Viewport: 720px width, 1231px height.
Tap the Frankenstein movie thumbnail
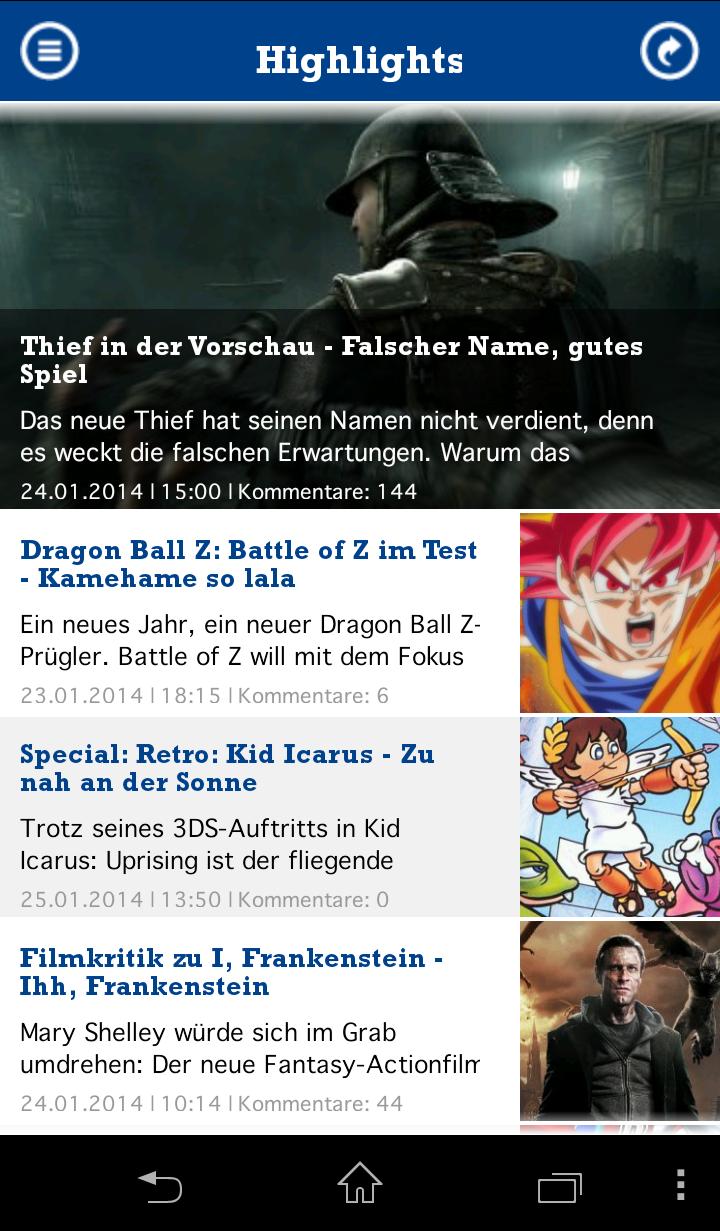(619, 1021)
